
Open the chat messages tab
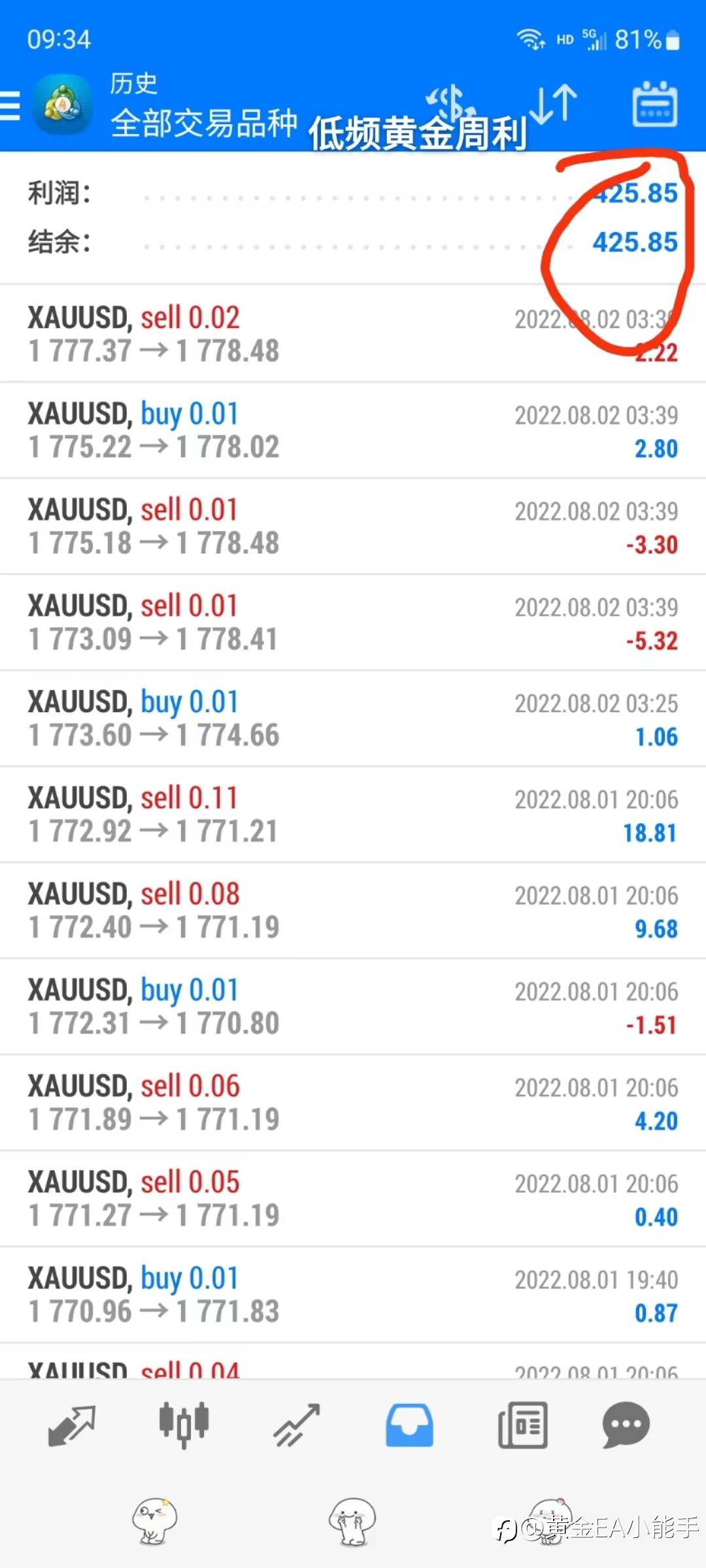coord(626,1425)
